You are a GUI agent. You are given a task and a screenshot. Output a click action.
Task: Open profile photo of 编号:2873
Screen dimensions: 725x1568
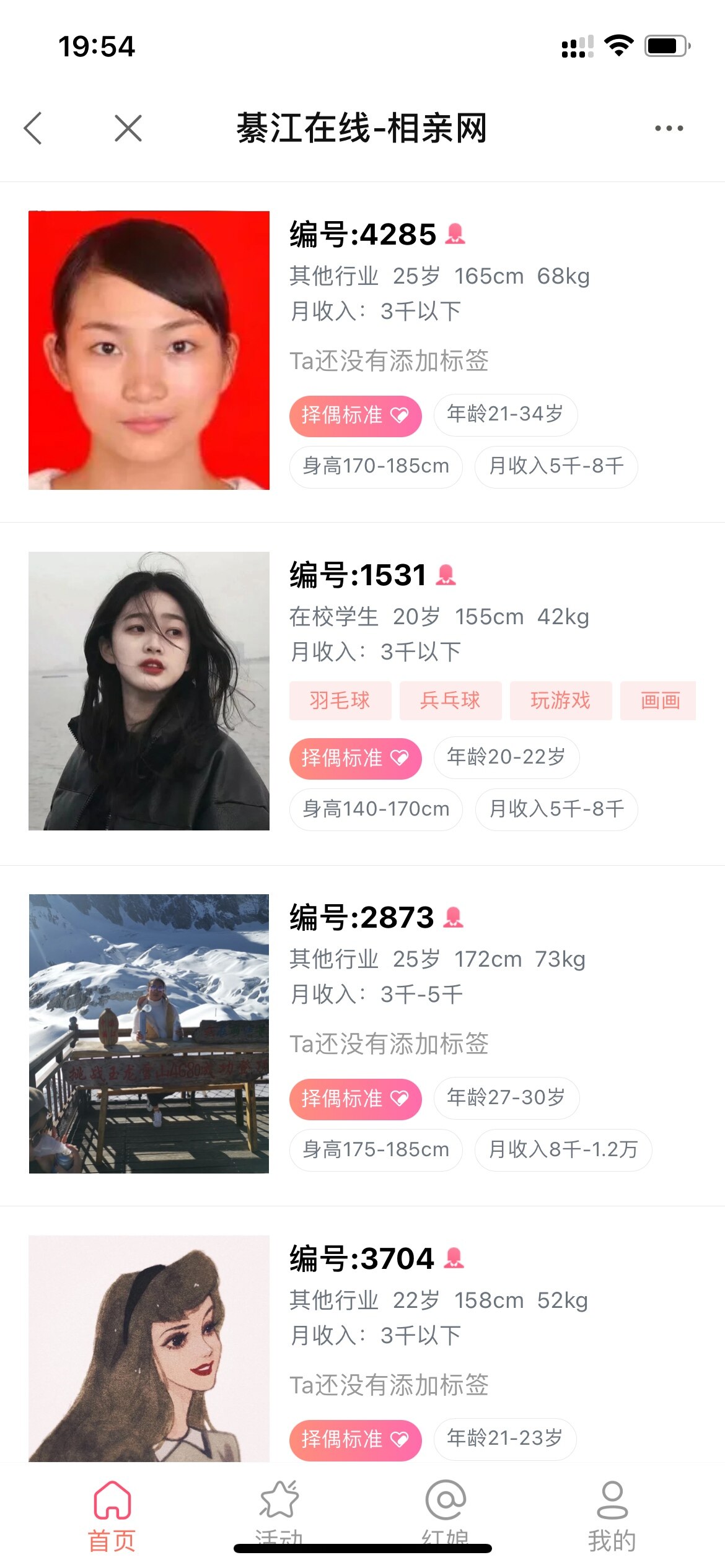[149, 1033]
